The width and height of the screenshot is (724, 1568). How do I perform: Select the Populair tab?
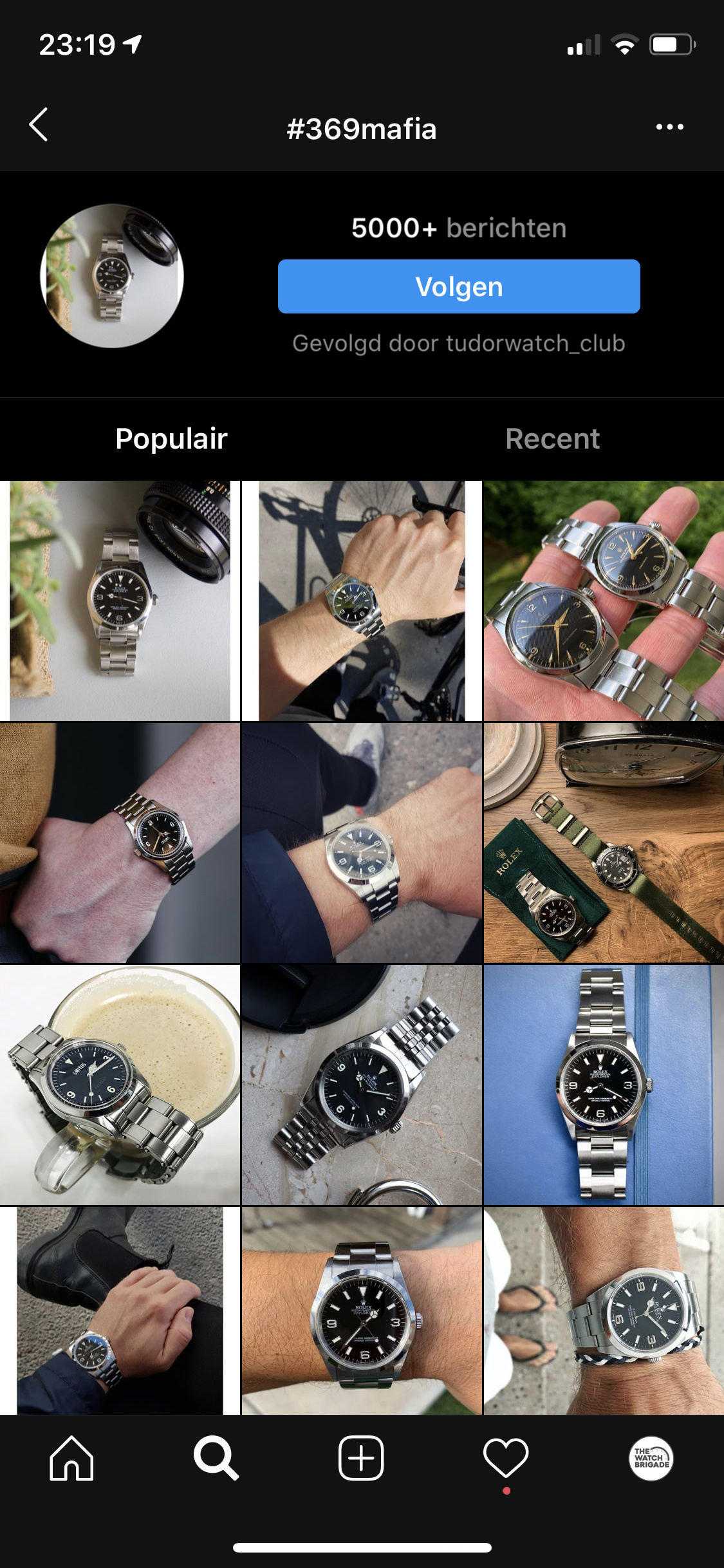tap(171, 439)
